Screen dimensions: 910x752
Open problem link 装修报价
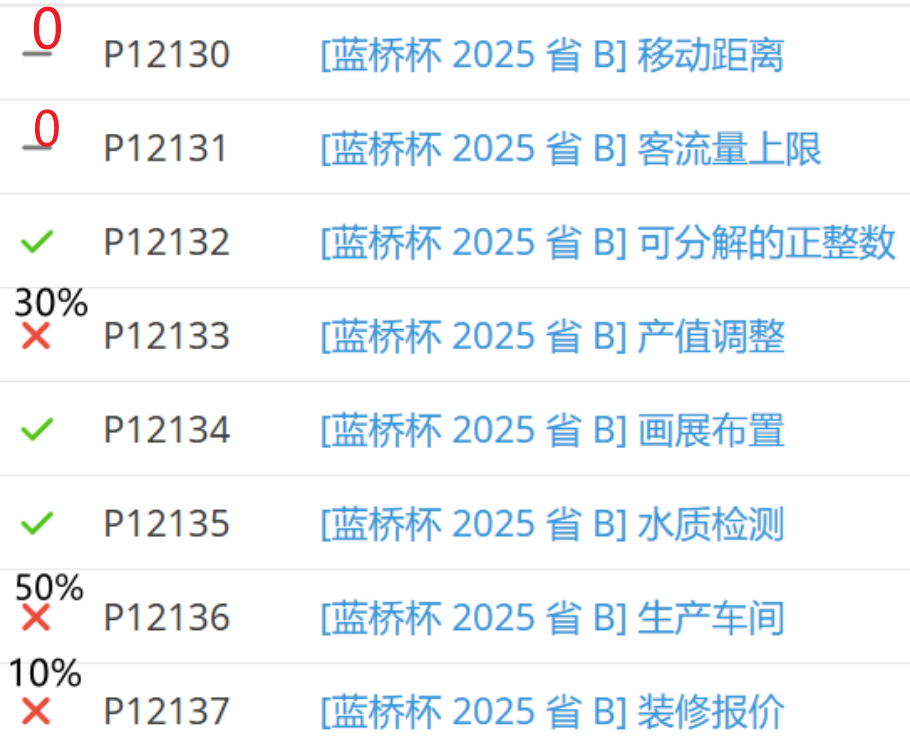pyautogui.click(x=551, y=711)
